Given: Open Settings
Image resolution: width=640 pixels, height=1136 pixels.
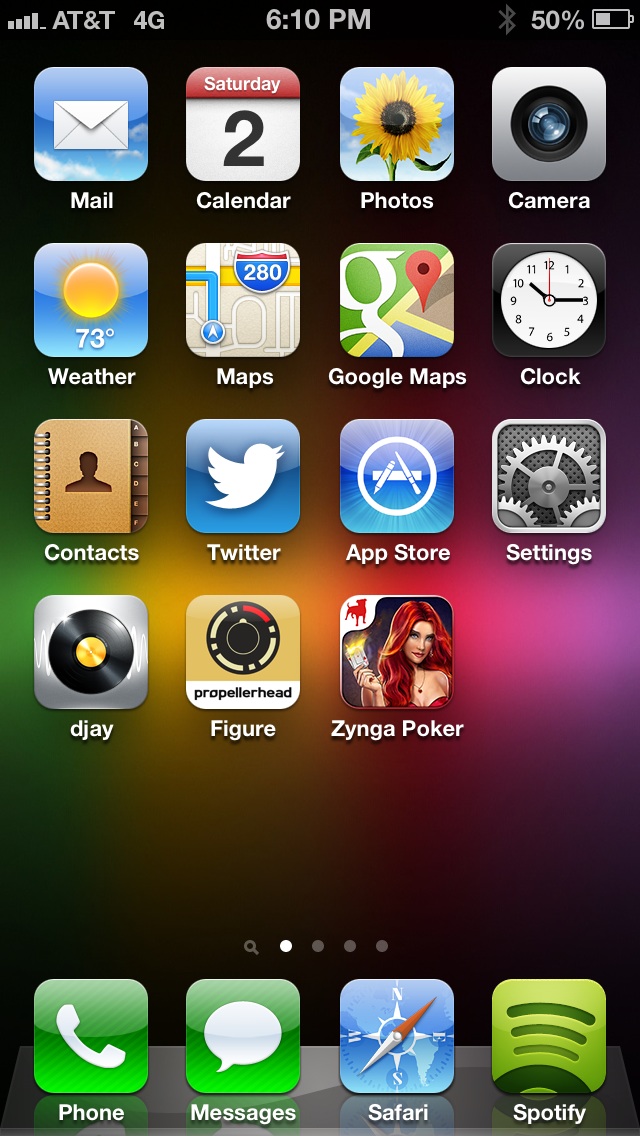Looking at the screenshot, I should (549, 476).
